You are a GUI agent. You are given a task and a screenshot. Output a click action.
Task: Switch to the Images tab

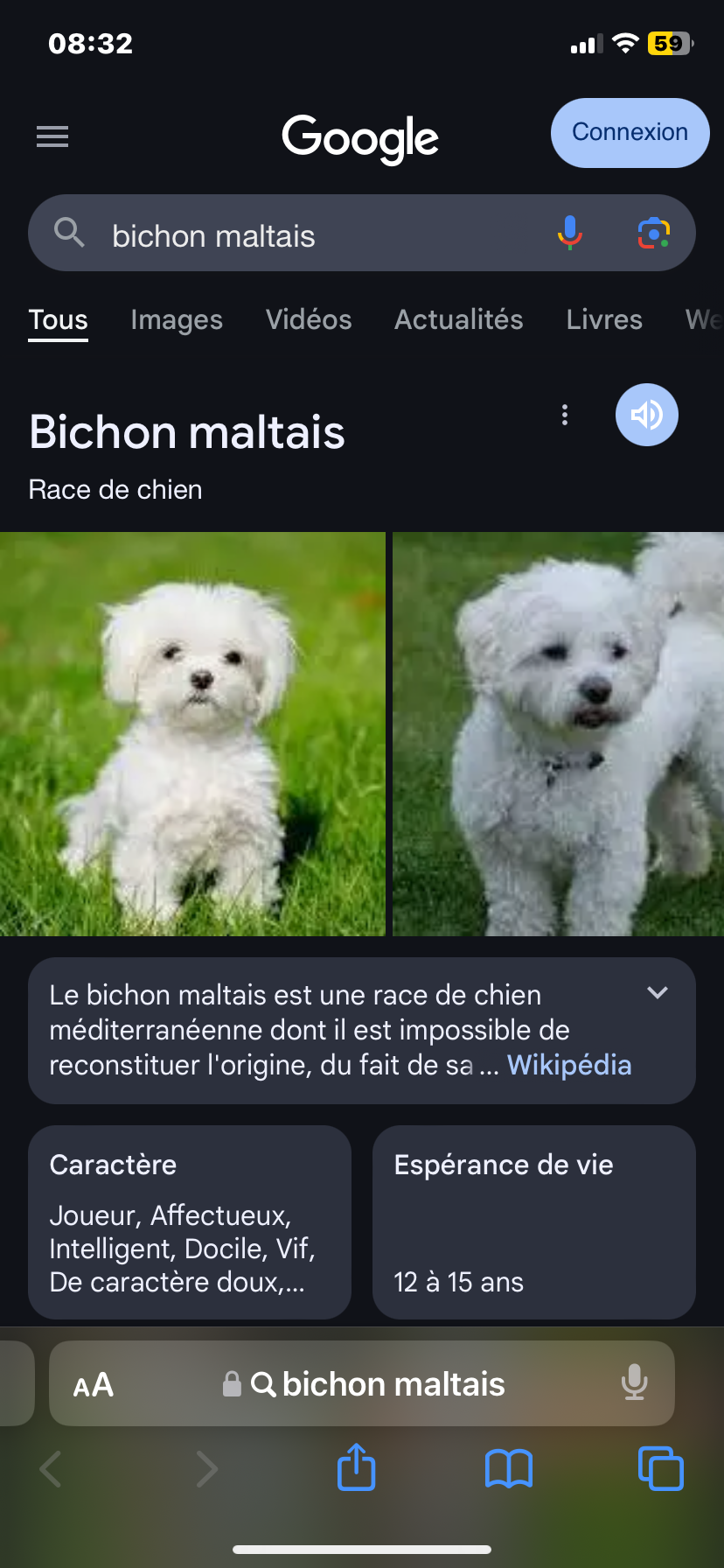(x=177, y=320)
